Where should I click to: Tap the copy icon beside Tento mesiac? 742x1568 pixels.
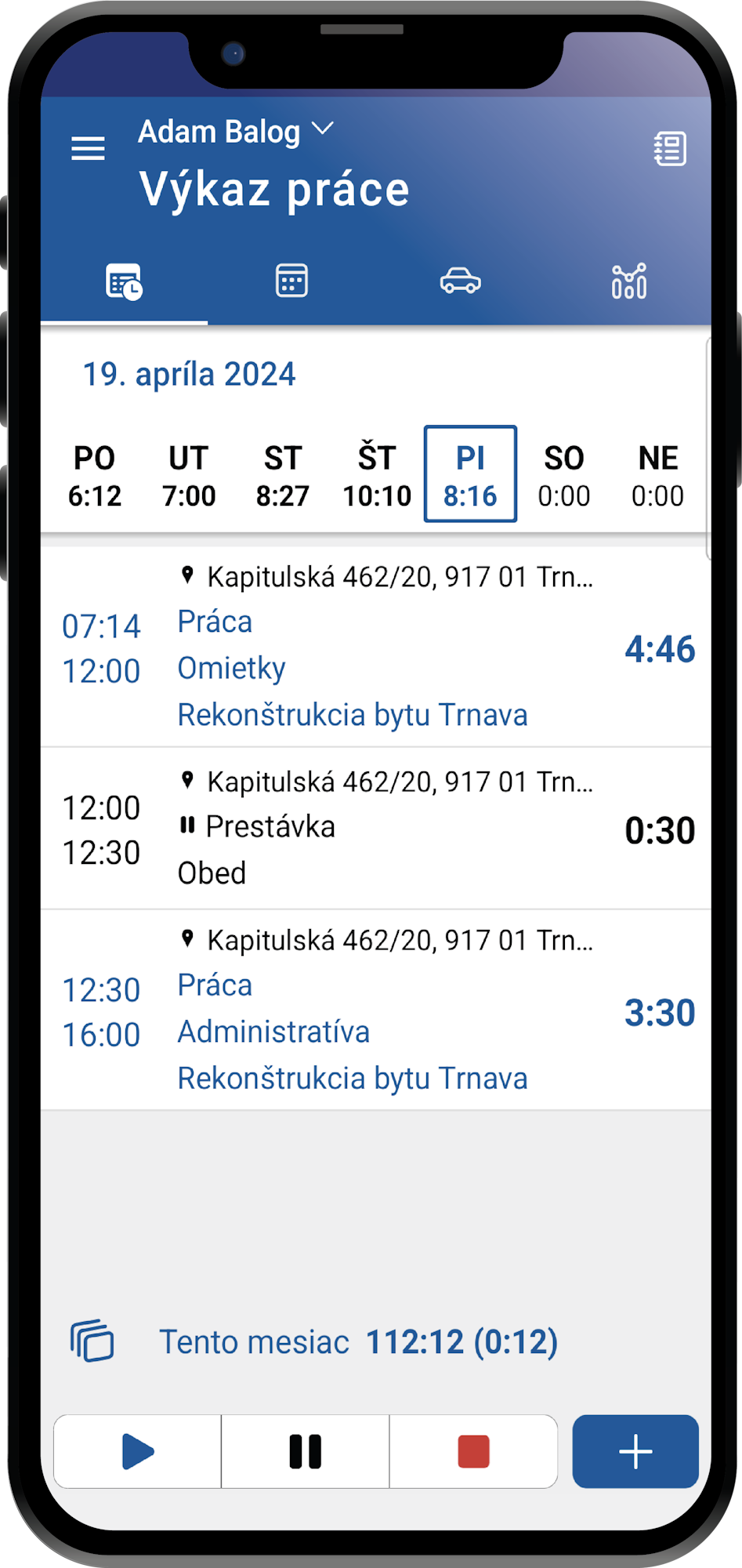92,1341
